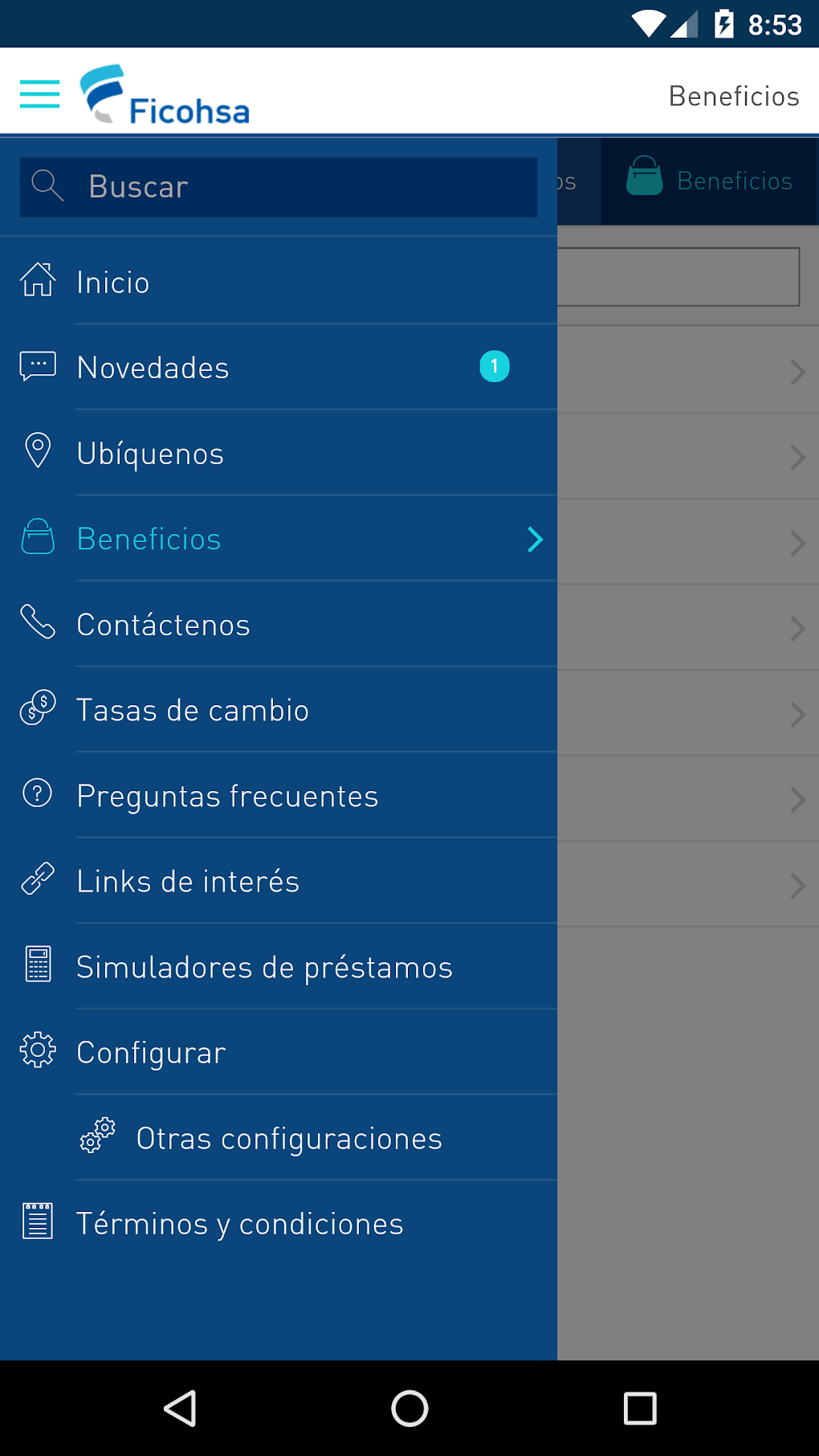The width and height of the screenshot is (819, 1456).
Task: Click the Novedades chat bubble icon
Action: [37, 366]
